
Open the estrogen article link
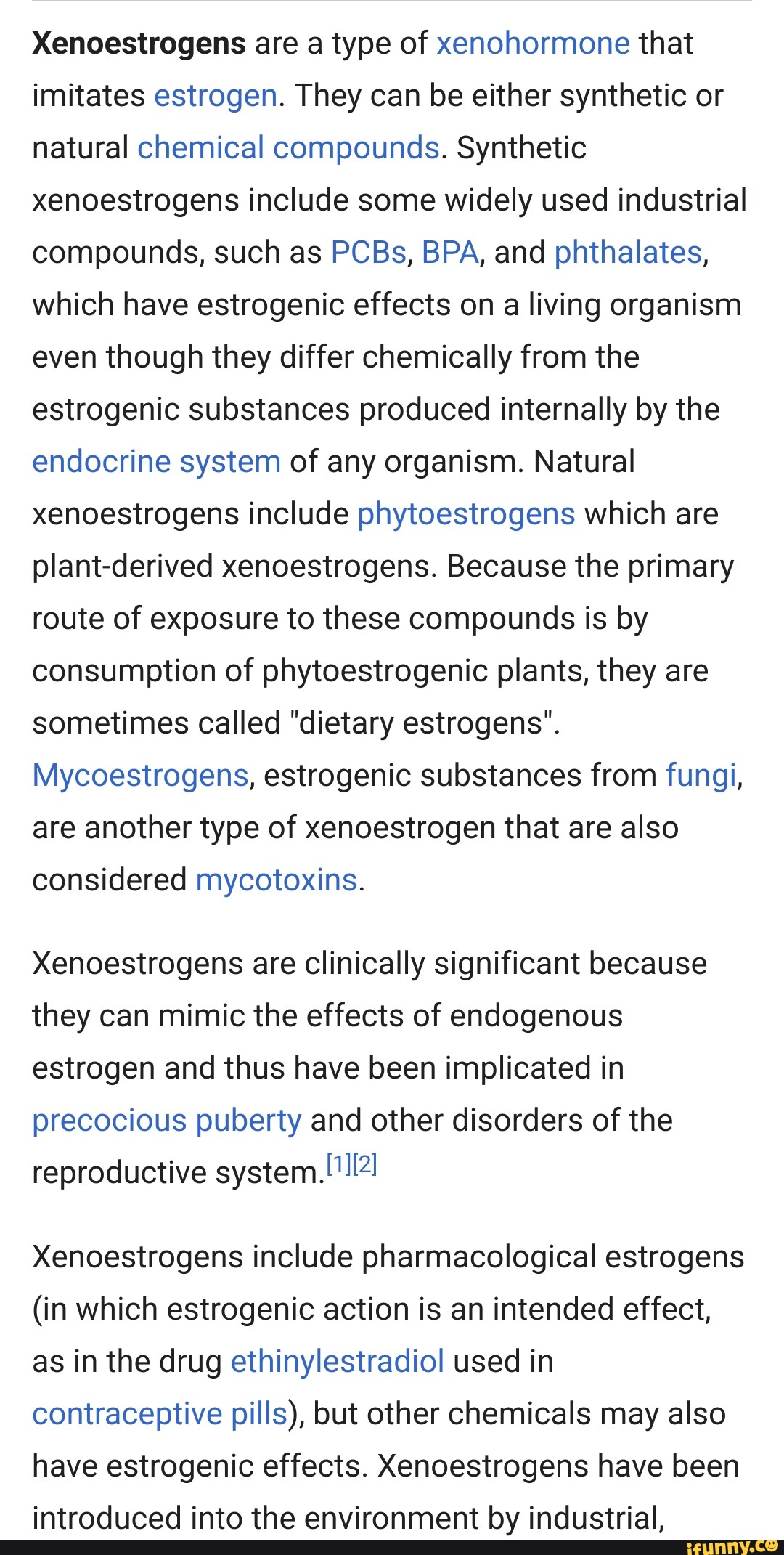click(216, 96)
